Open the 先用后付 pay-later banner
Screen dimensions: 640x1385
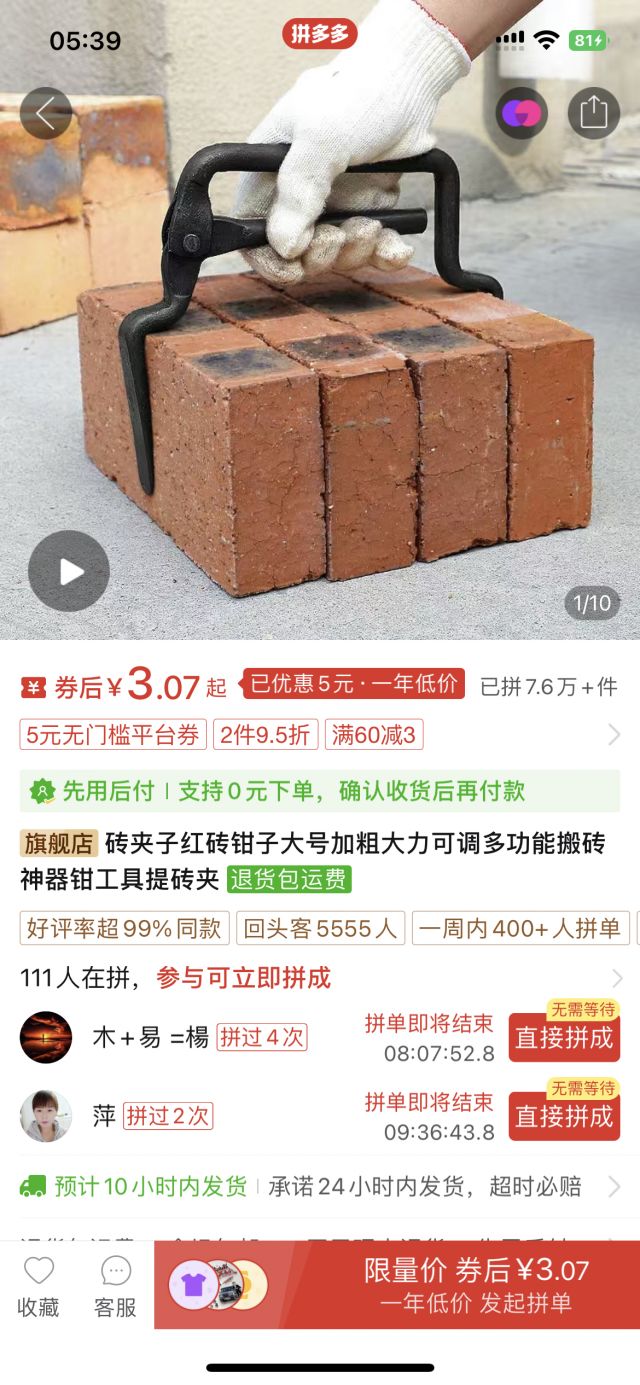click(x=320, y=791)
